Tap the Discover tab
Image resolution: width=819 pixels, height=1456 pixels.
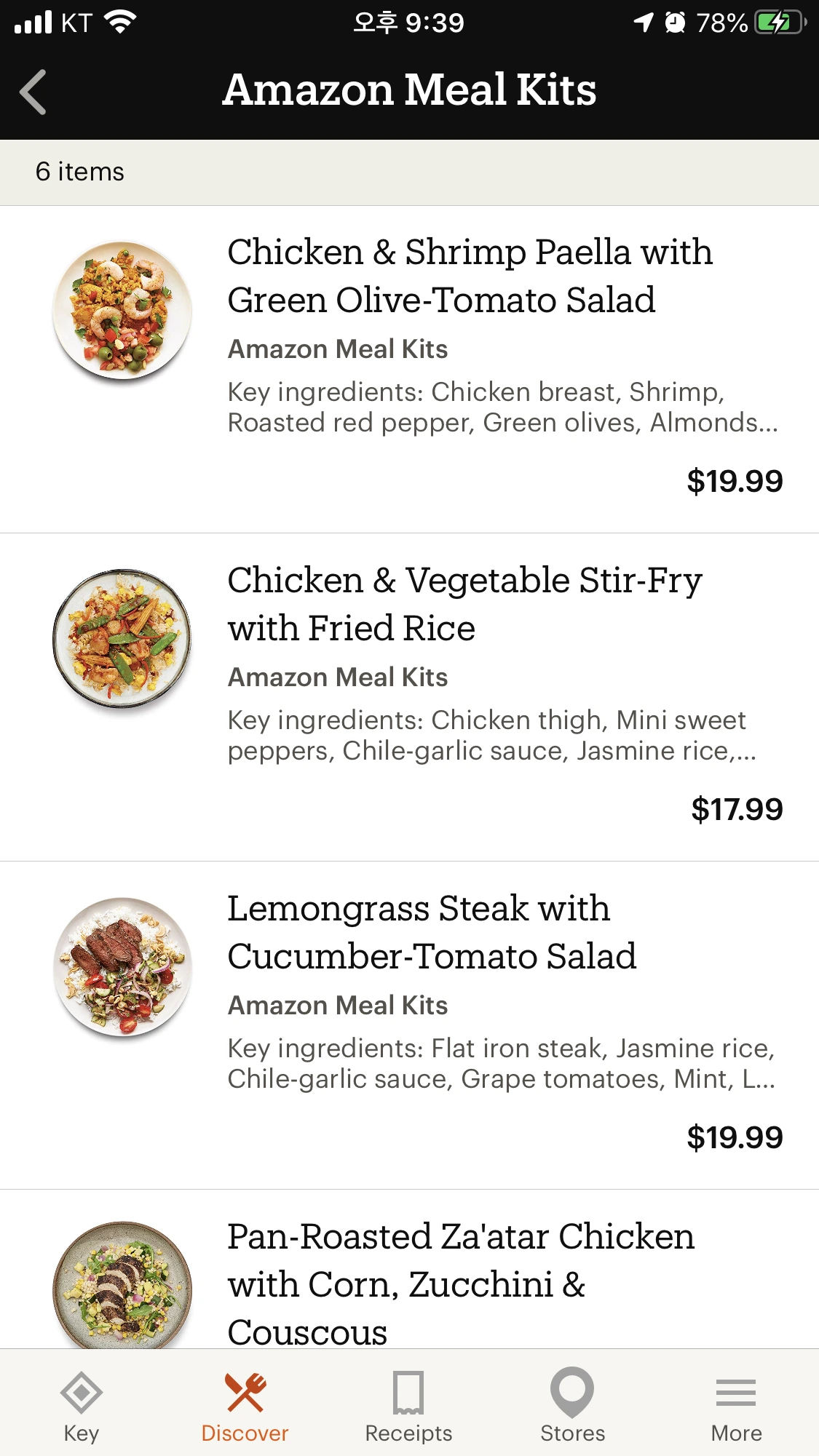(x=245, y=1406)
